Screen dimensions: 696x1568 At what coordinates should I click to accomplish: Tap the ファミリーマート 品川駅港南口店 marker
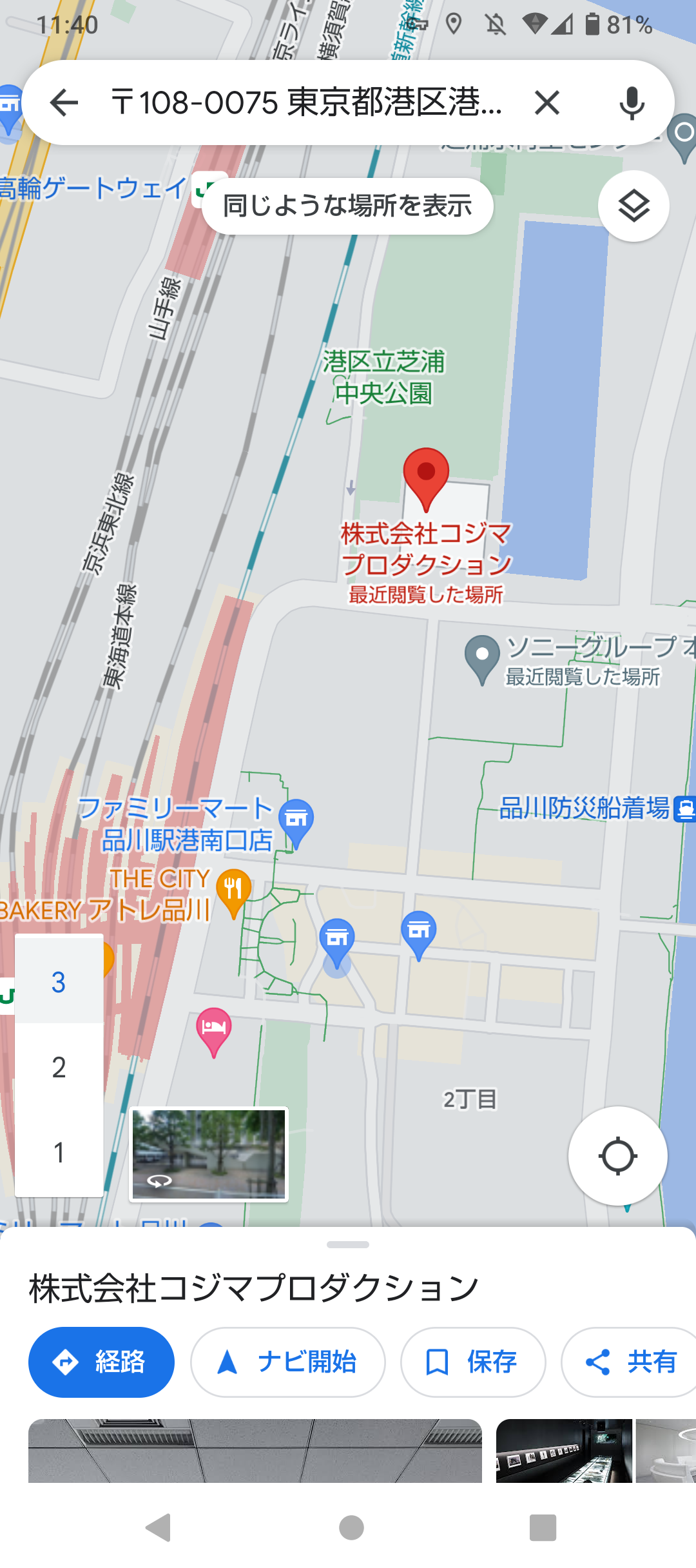[x=296, y=823]
